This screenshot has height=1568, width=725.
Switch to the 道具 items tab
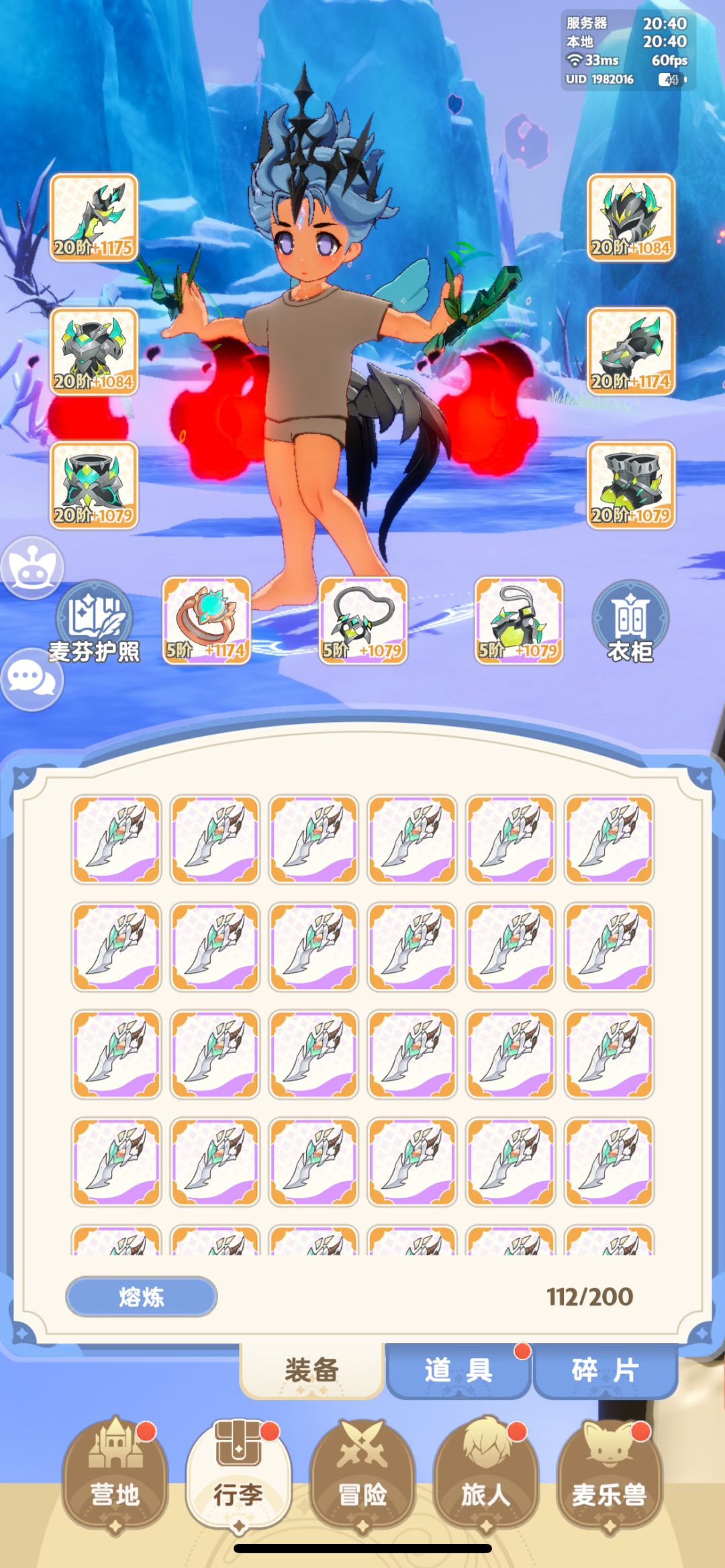point(458,1370)
